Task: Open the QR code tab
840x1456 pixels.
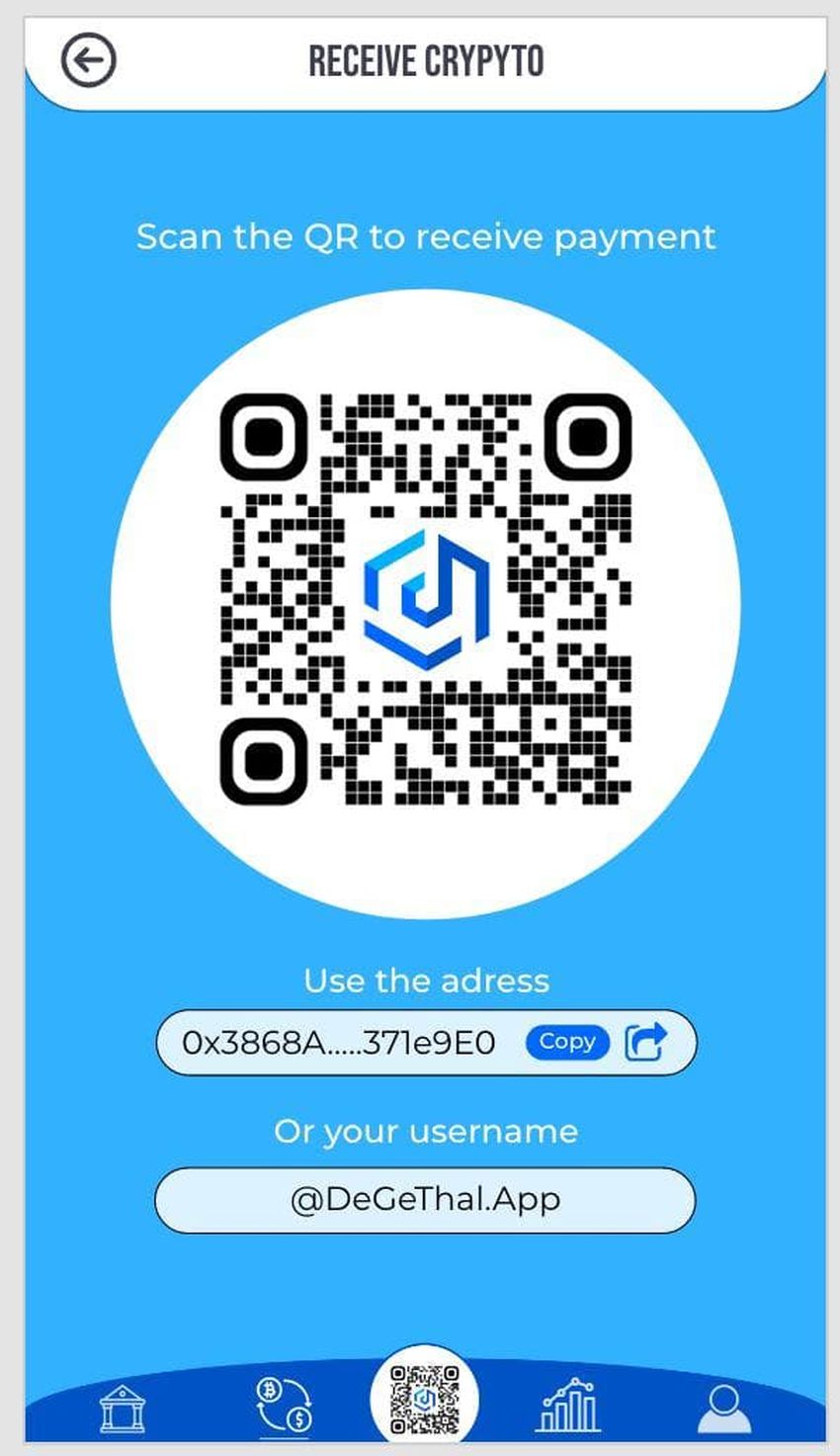Action: click(425, 1399)
